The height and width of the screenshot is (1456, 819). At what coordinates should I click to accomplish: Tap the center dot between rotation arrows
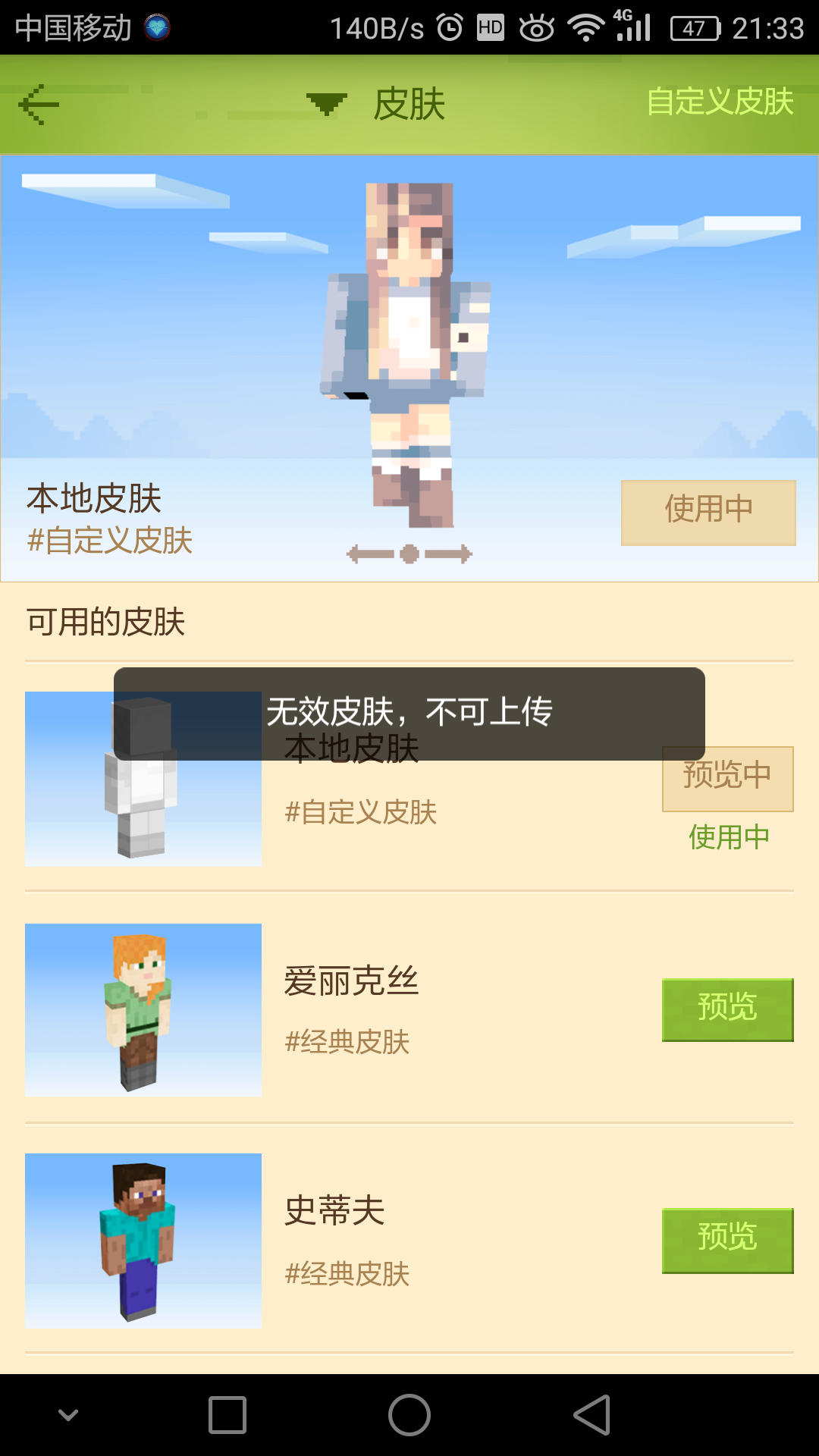coord(408,554)
